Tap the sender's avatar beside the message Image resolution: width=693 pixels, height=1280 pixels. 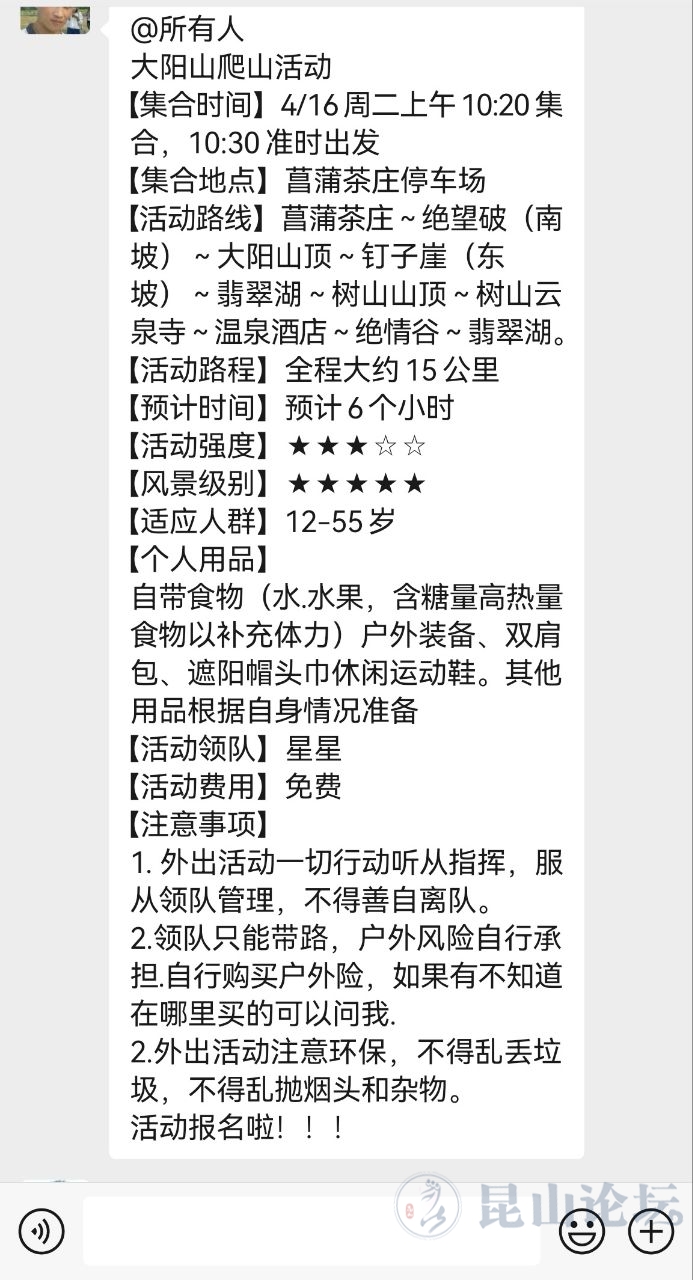pos(55,19)
